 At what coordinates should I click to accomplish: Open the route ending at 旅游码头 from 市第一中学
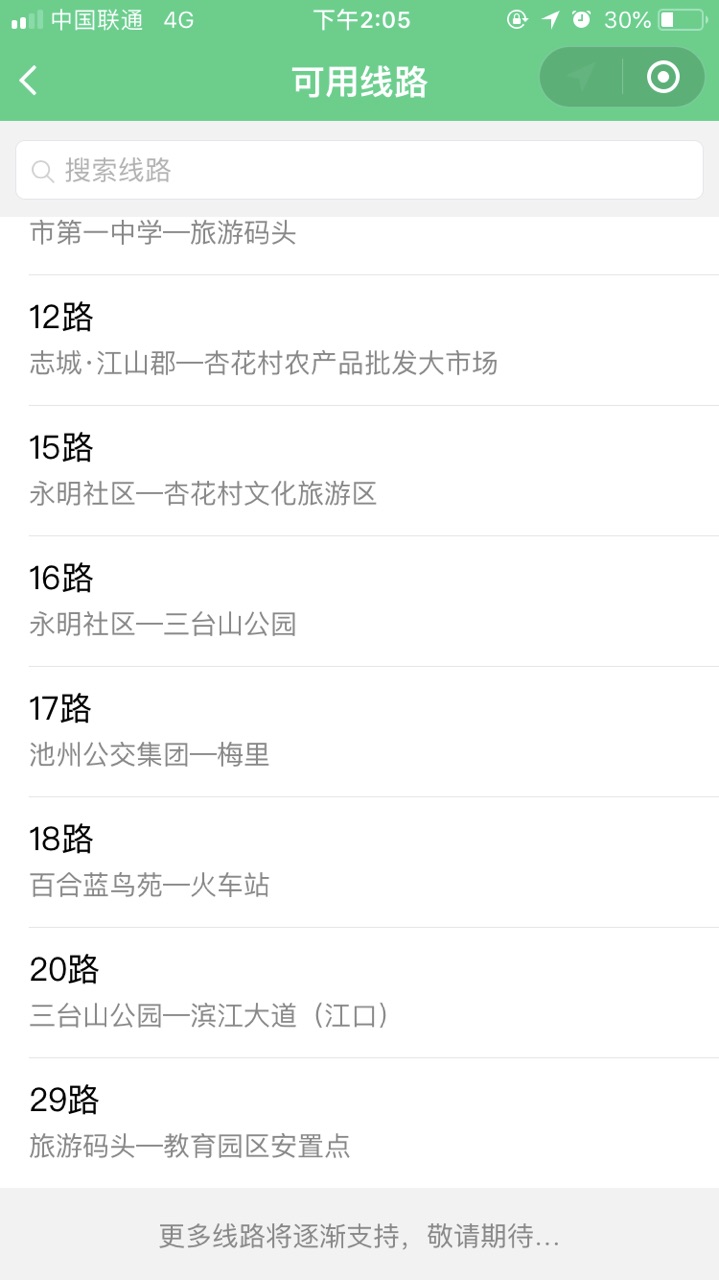coord(359,240)
